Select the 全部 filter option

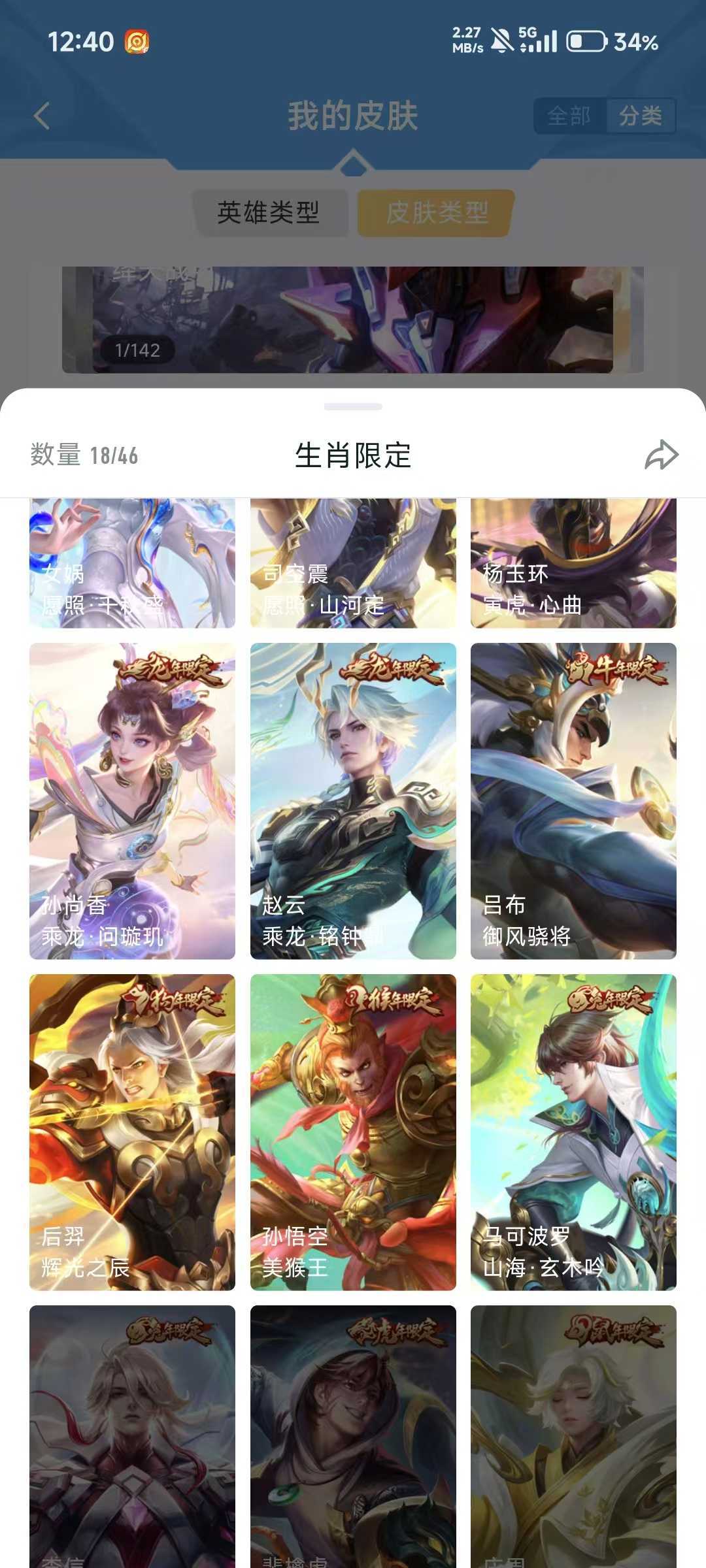(x=568, y=115)
